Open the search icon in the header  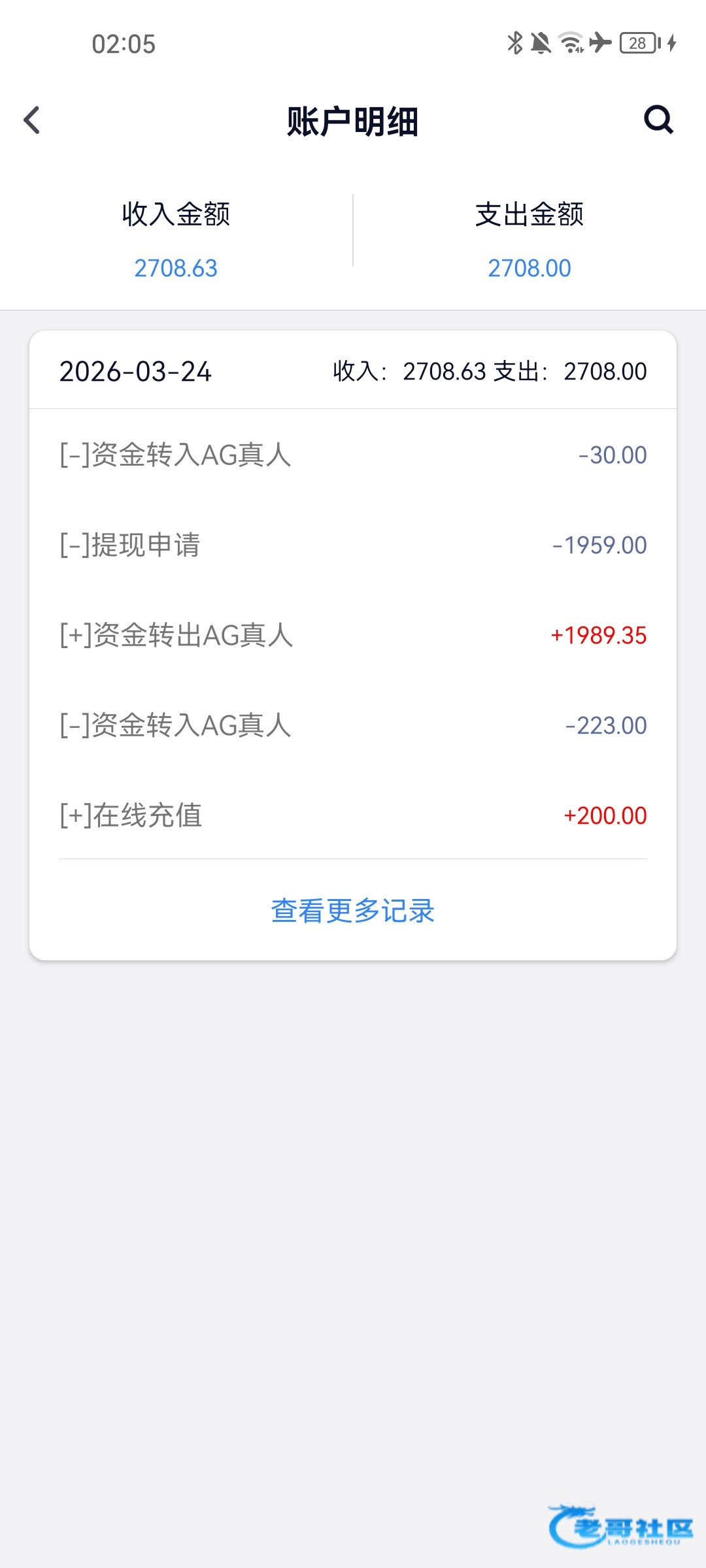(658, 120)
